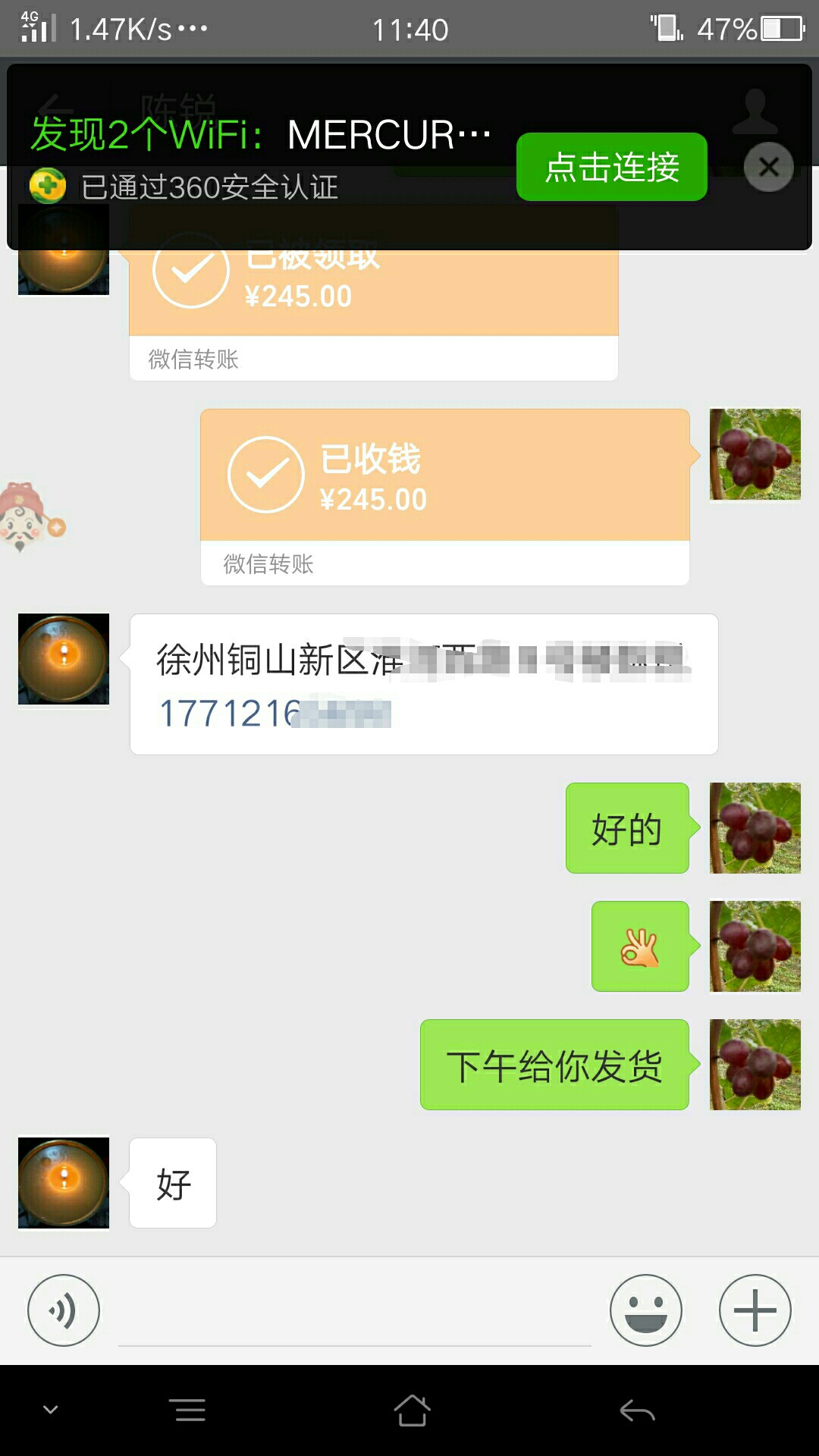Go to the system home screen

click(x=412, y=1410)
